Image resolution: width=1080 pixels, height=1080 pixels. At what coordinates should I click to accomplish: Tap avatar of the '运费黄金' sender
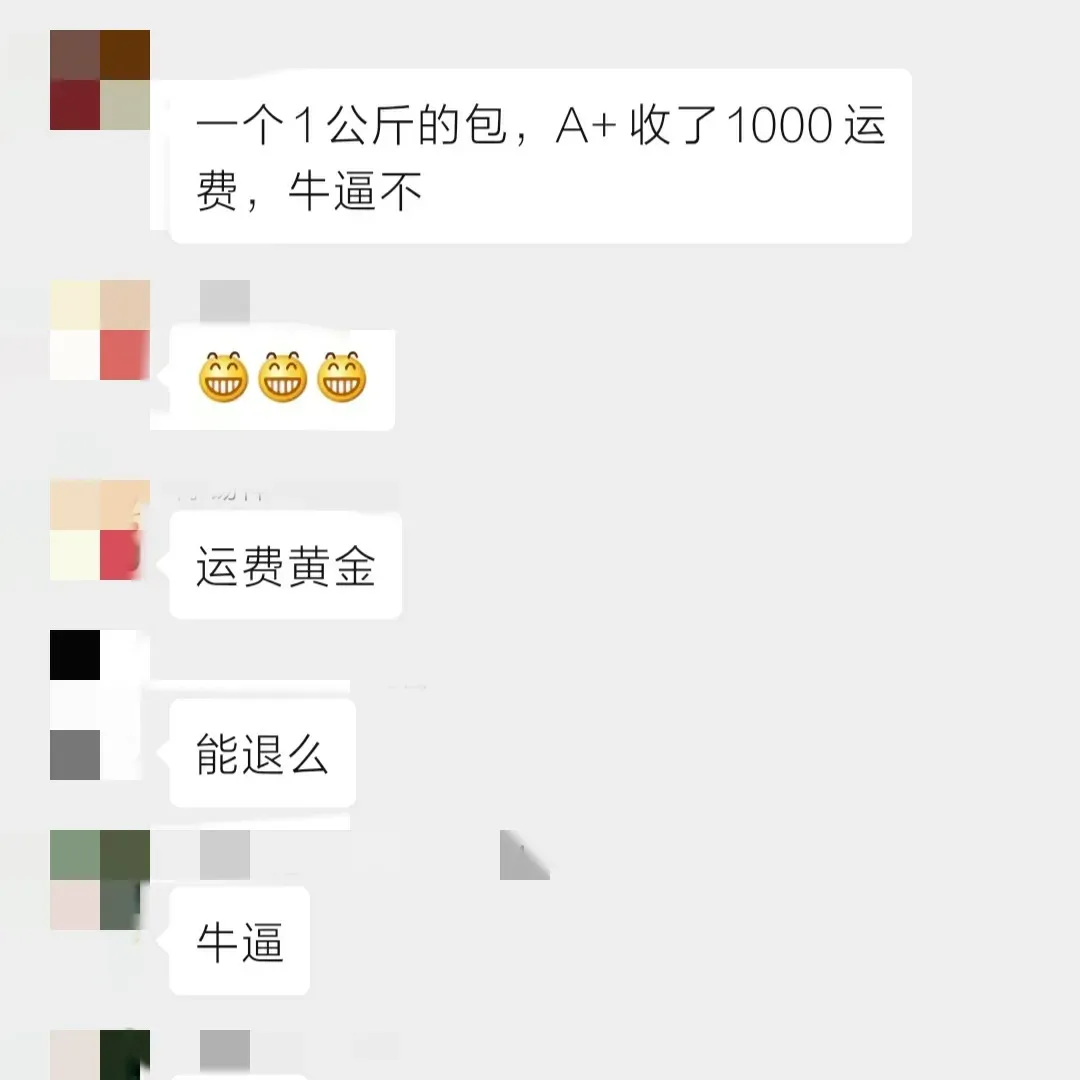click(x=100, y=530)
